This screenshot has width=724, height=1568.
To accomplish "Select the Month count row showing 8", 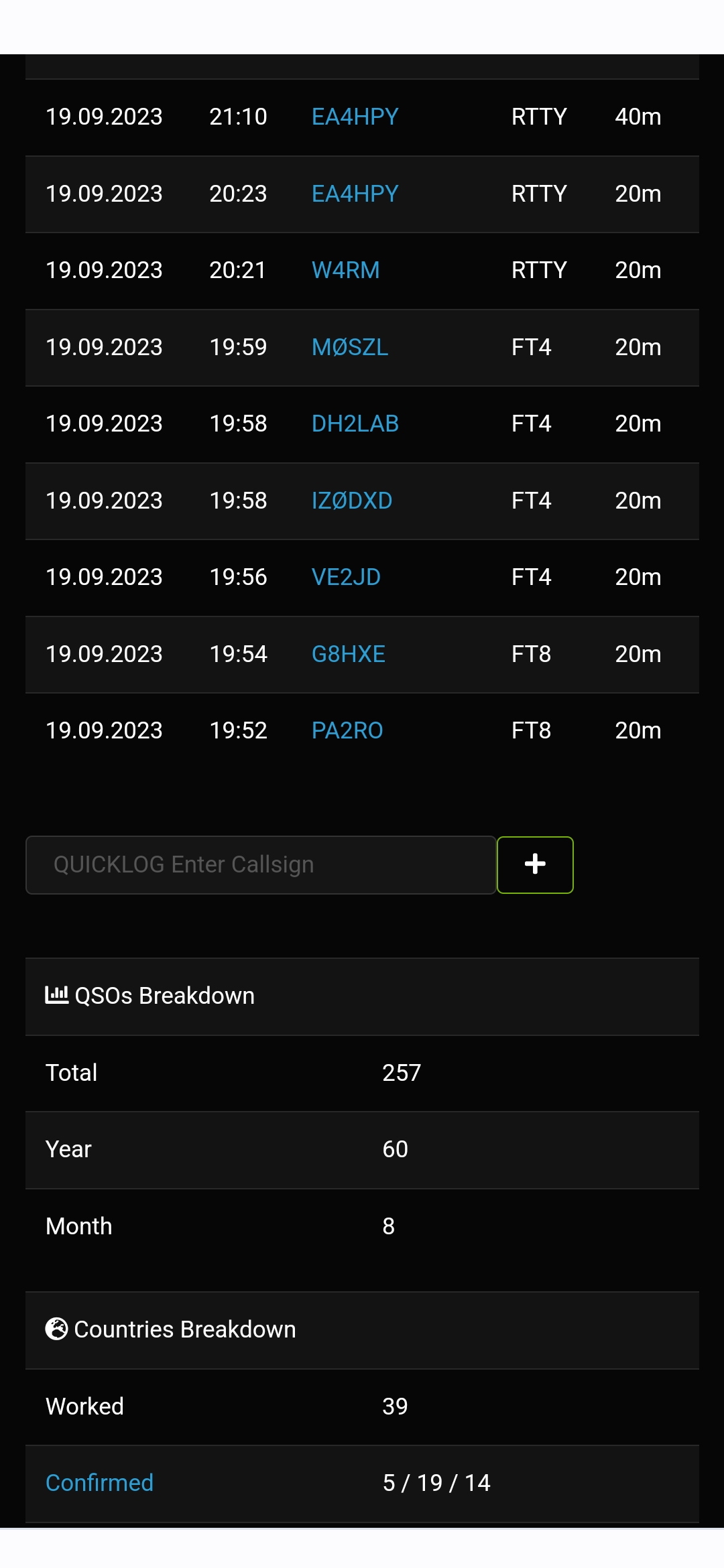I will point(362,1226).
